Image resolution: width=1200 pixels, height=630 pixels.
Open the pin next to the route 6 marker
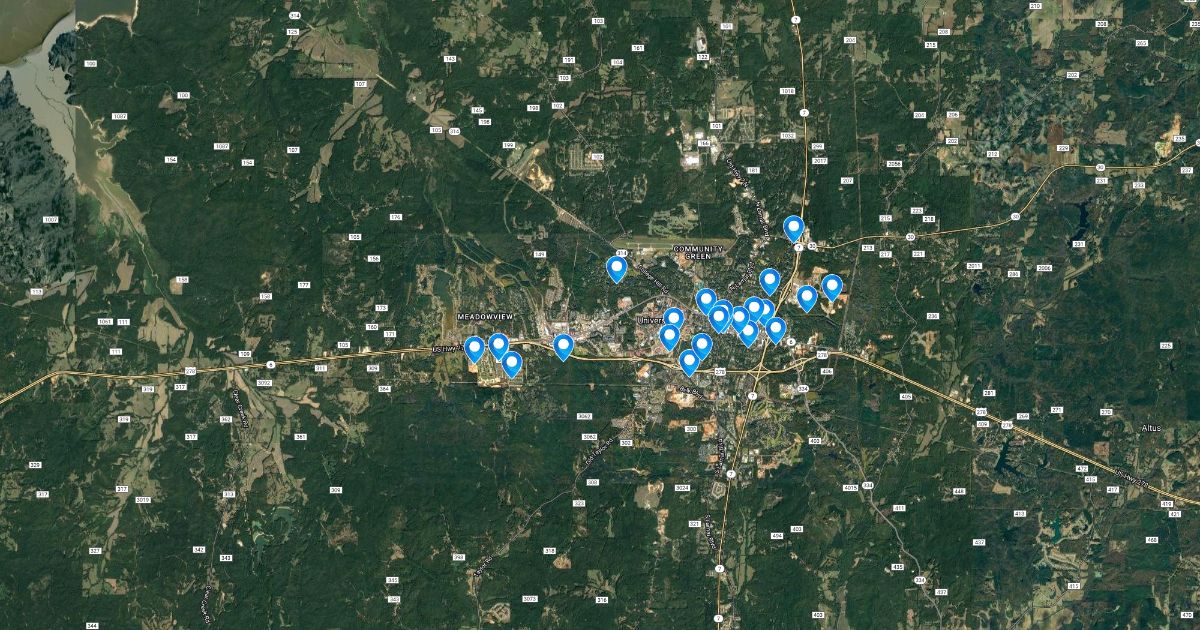click(776, 328)
